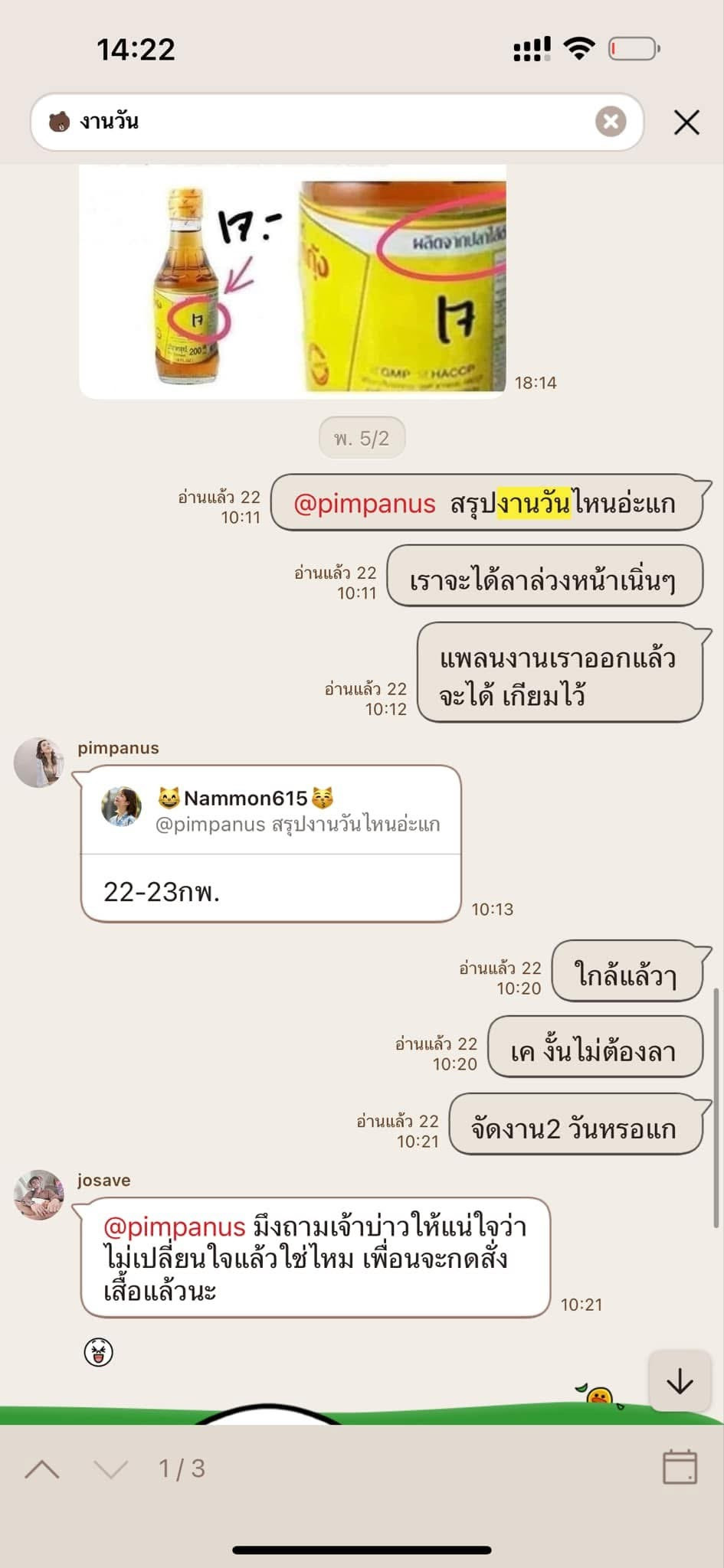Screen dimensions: 724x1568
Task: Open pimpanus's profile picture
Action: click(39, 762)
